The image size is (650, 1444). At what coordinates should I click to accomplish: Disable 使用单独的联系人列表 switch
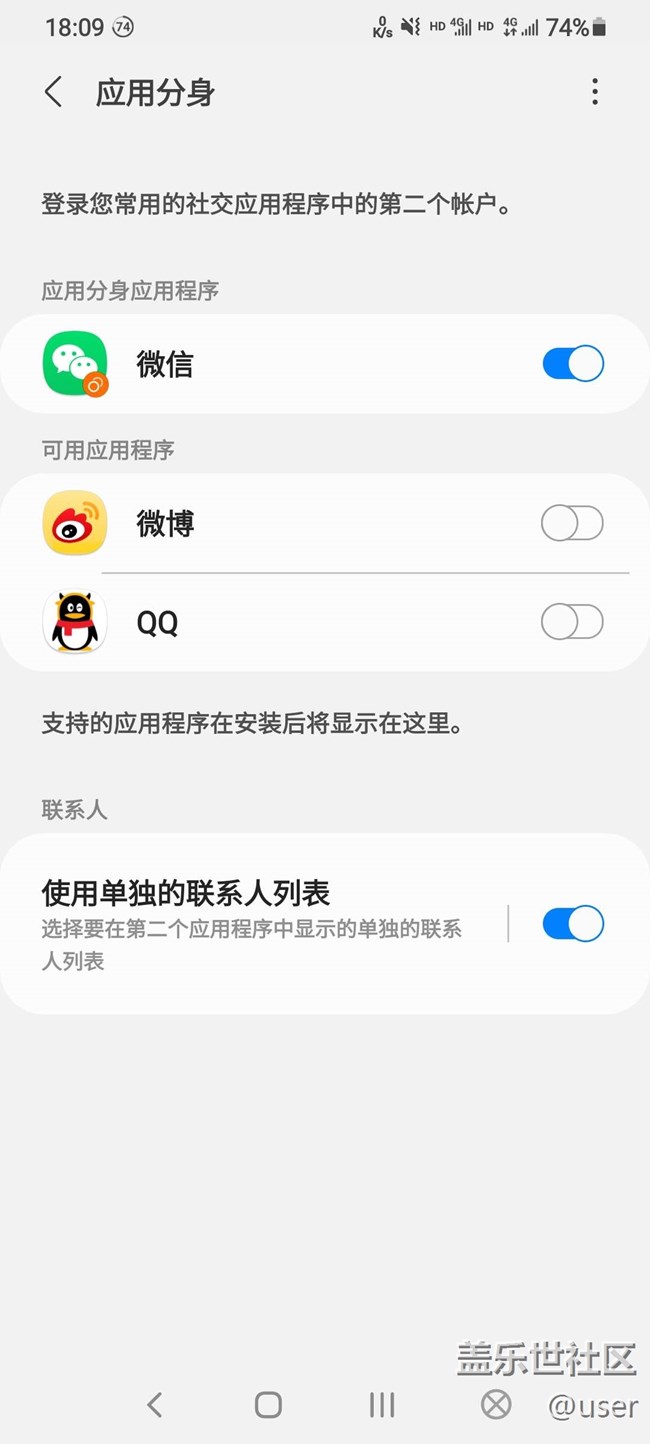coord(573,923)
